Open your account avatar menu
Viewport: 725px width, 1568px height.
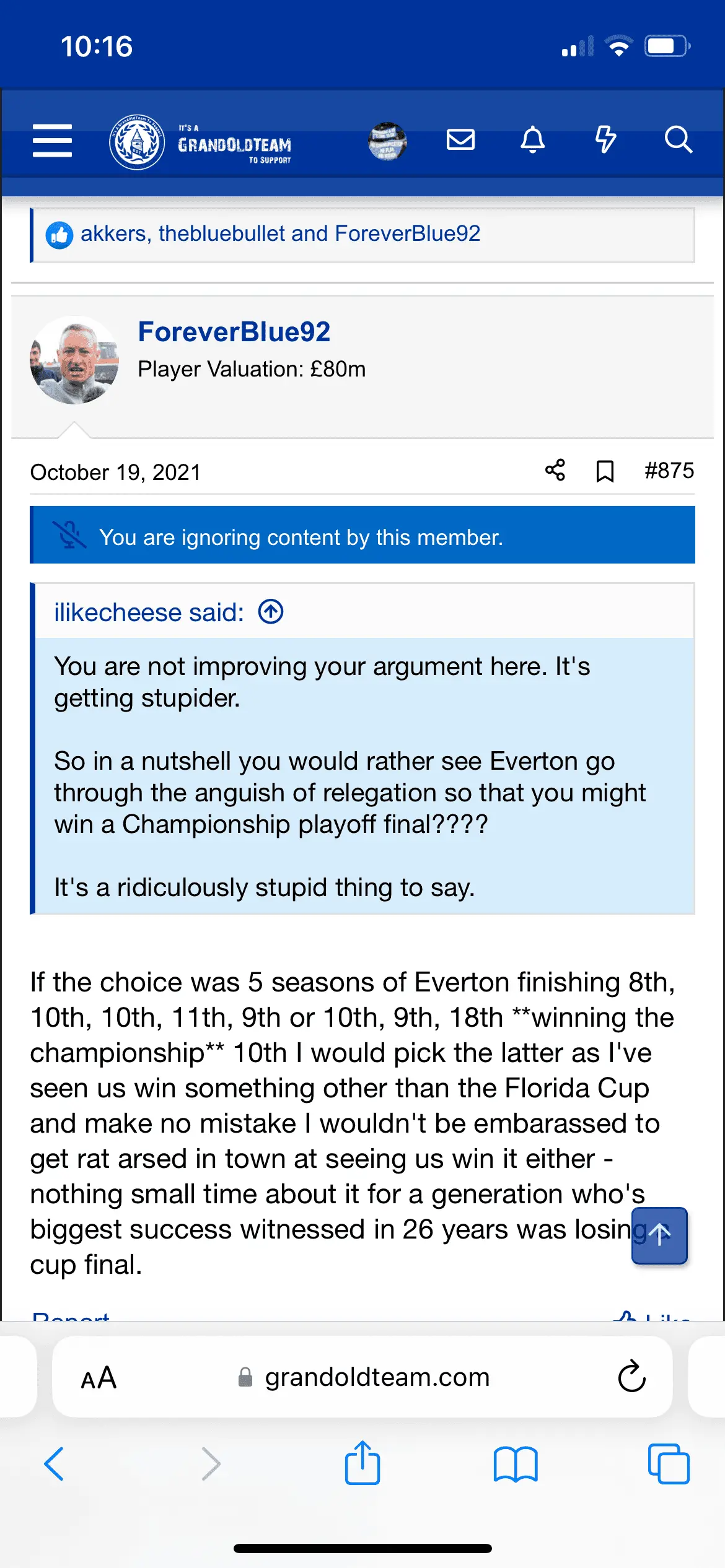[387, 141]
